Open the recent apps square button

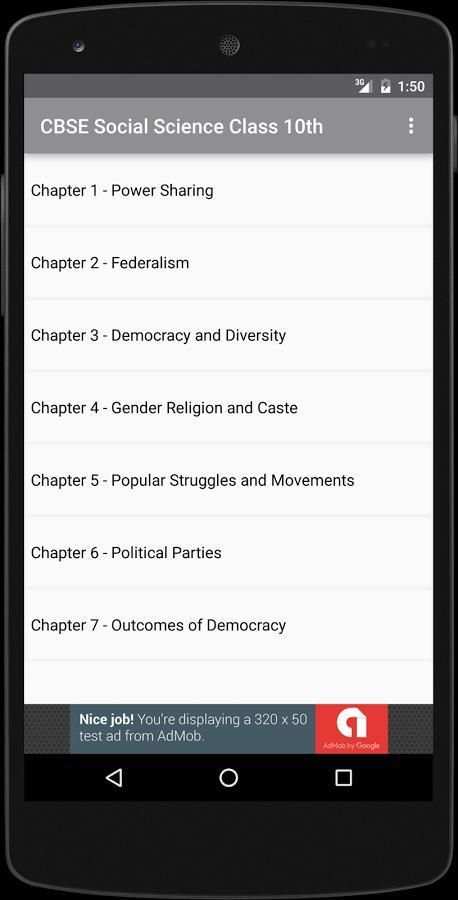coord(343,778)
